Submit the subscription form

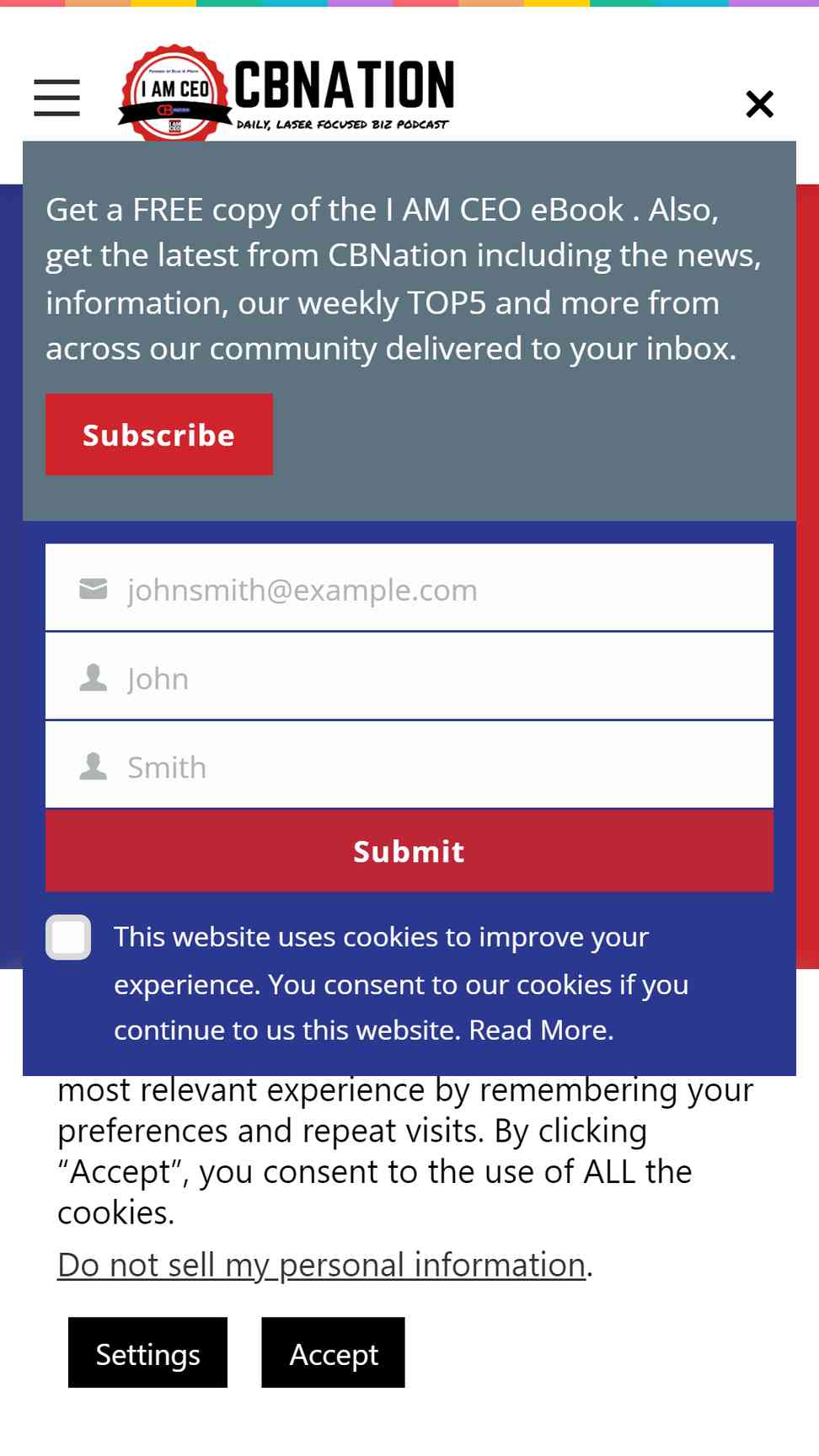[x=409, y=851]
